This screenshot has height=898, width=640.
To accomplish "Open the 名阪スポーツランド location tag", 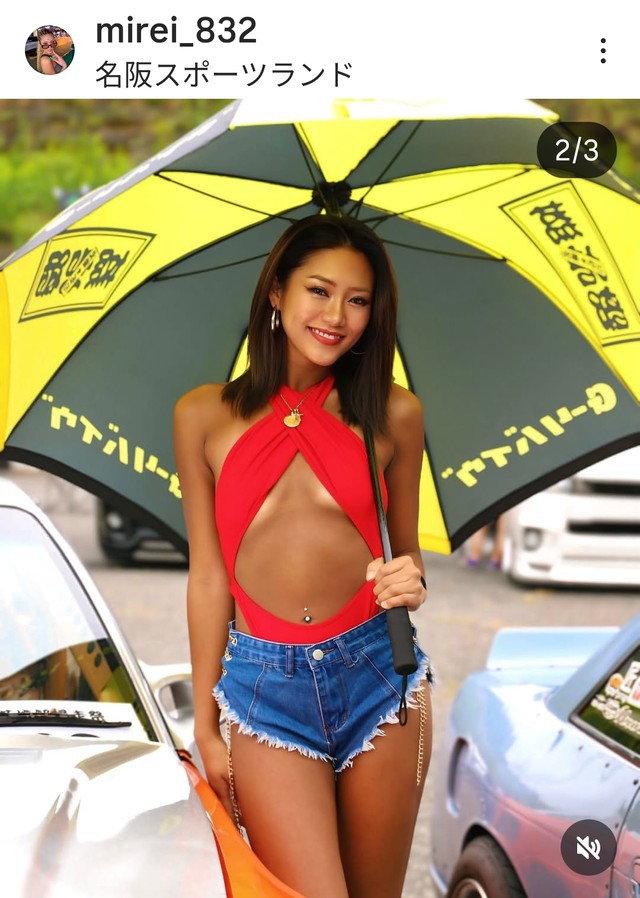I will [224, 74].
